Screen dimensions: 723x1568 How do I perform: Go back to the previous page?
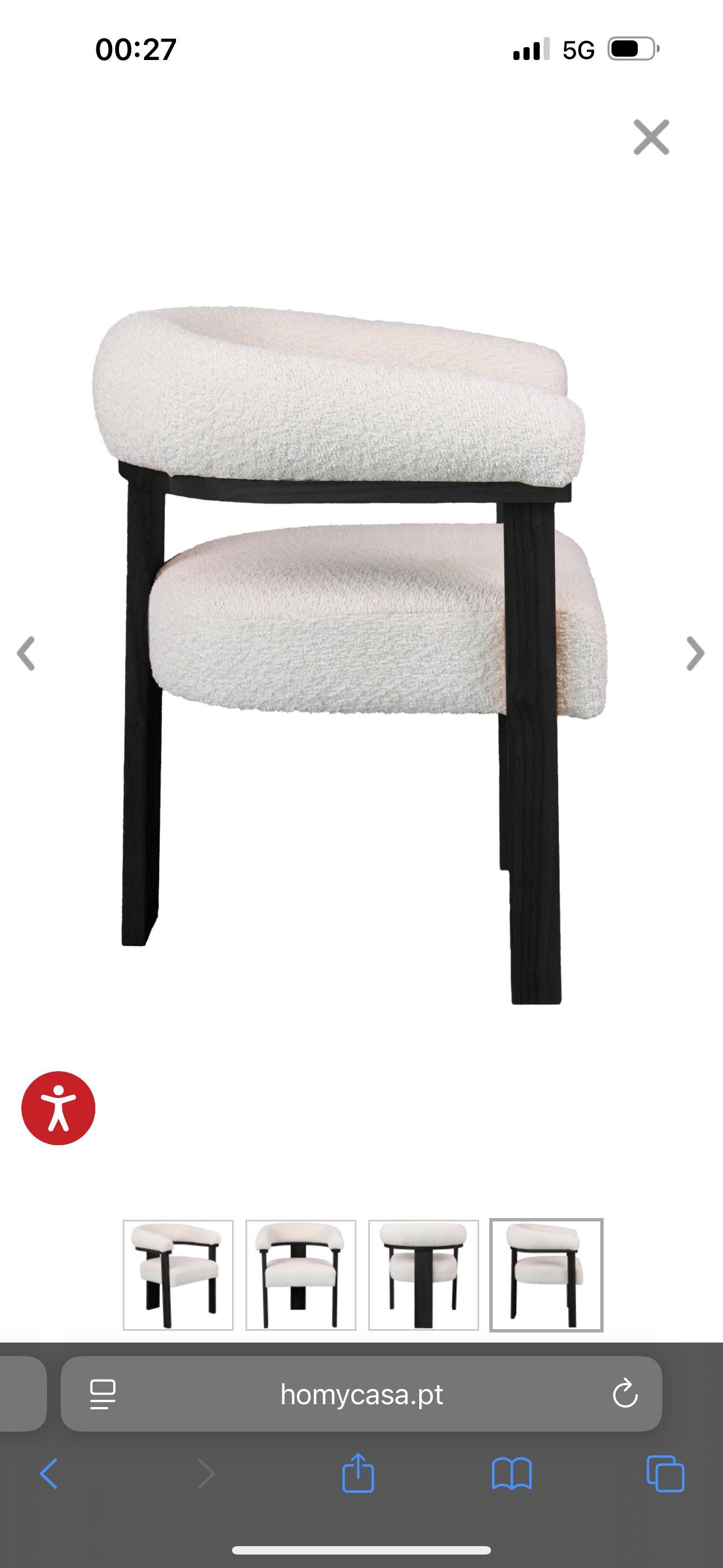coord(49,1474)
